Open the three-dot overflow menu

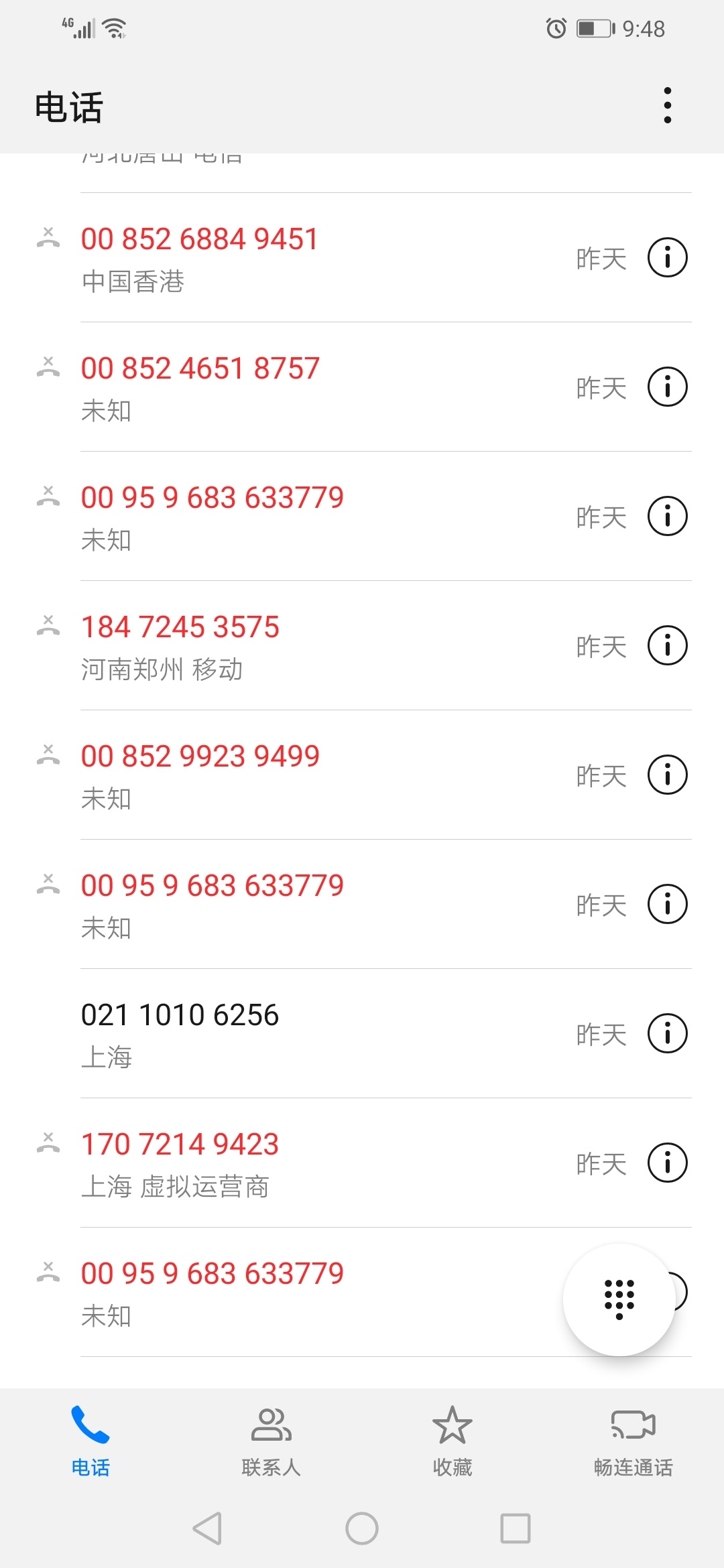(667, 106)
